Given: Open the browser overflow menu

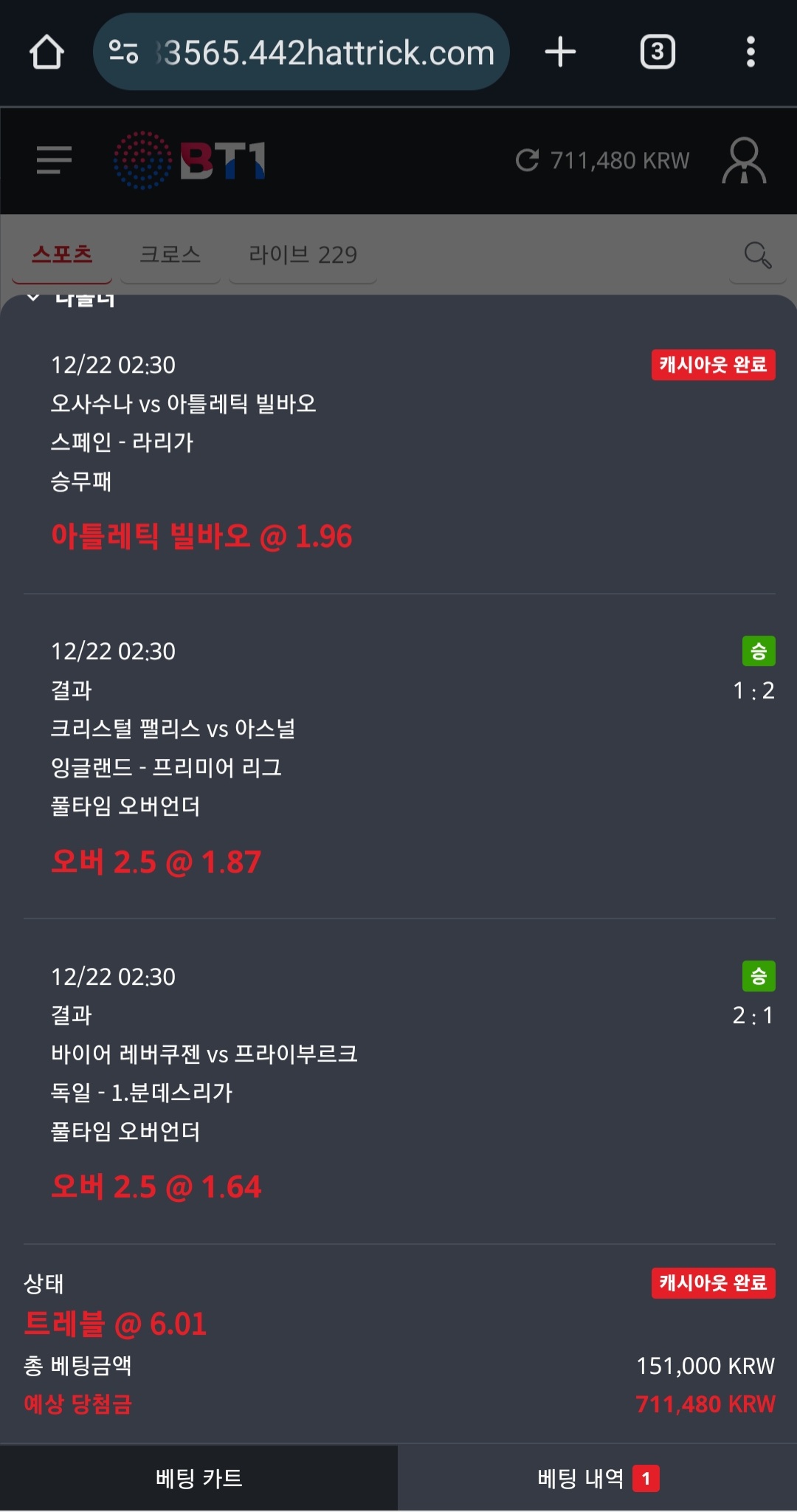Looking at the screenshot, I should point(751,52).
